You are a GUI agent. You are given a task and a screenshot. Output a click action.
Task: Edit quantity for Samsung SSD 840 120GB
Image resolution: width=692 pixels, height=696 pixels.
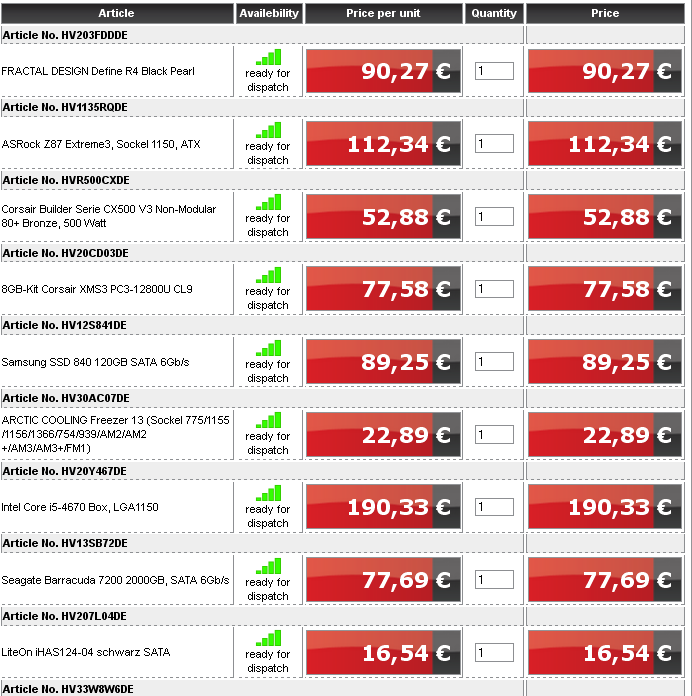pos(494,362)
